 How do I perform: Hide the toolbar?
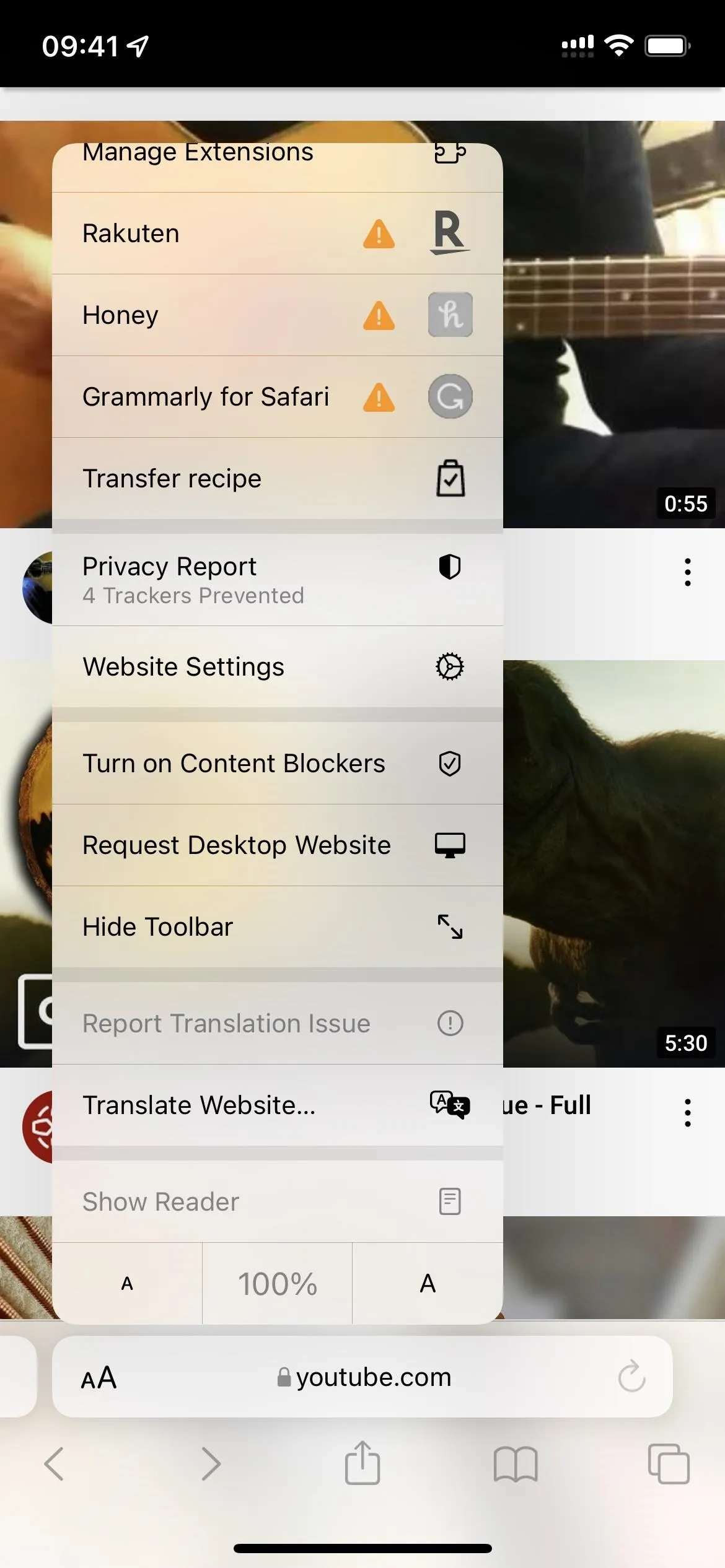pos(277,927)
